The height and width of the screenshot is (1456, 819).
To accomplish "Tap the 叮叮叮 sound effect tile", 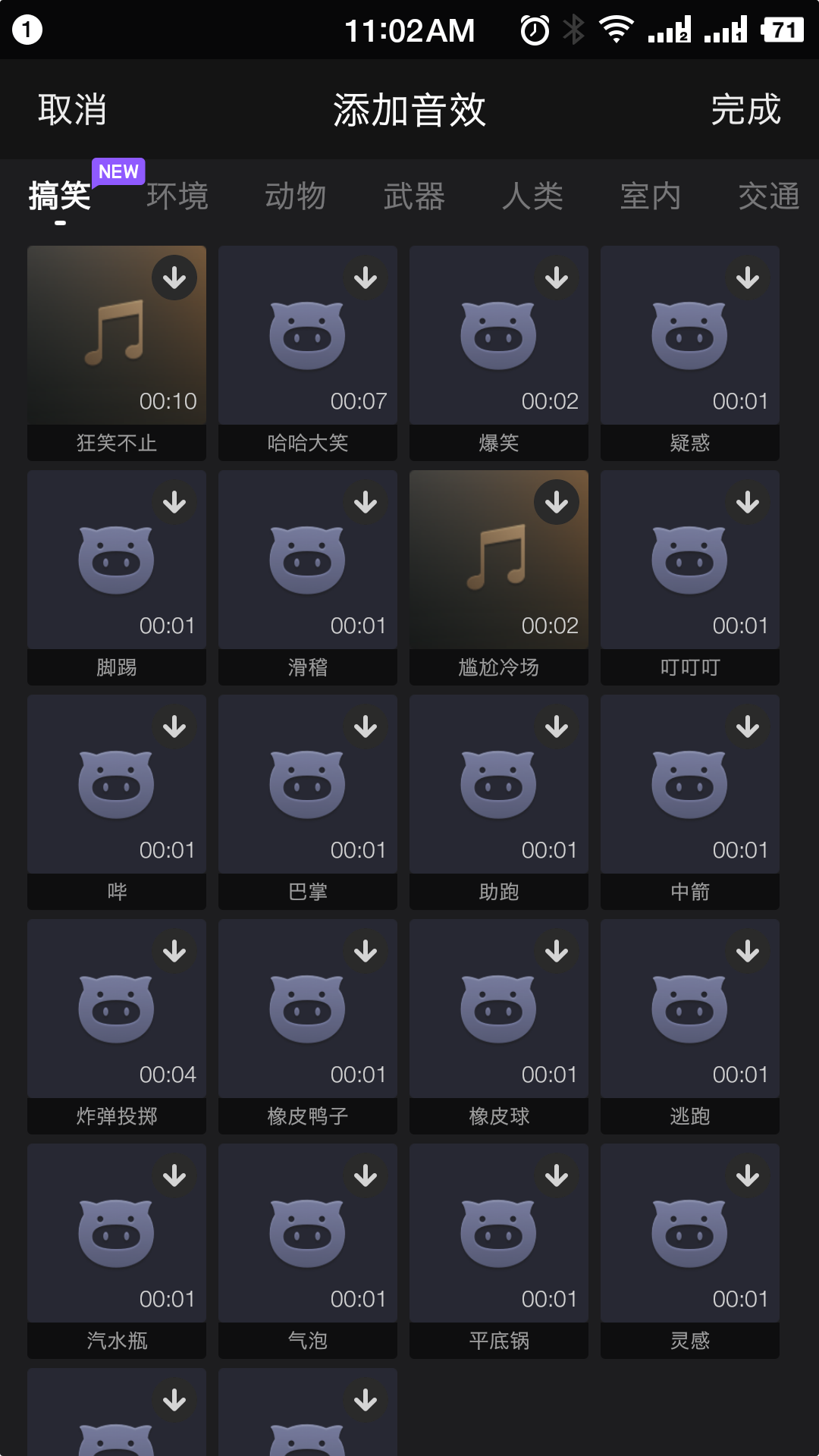I will point(690,577).
